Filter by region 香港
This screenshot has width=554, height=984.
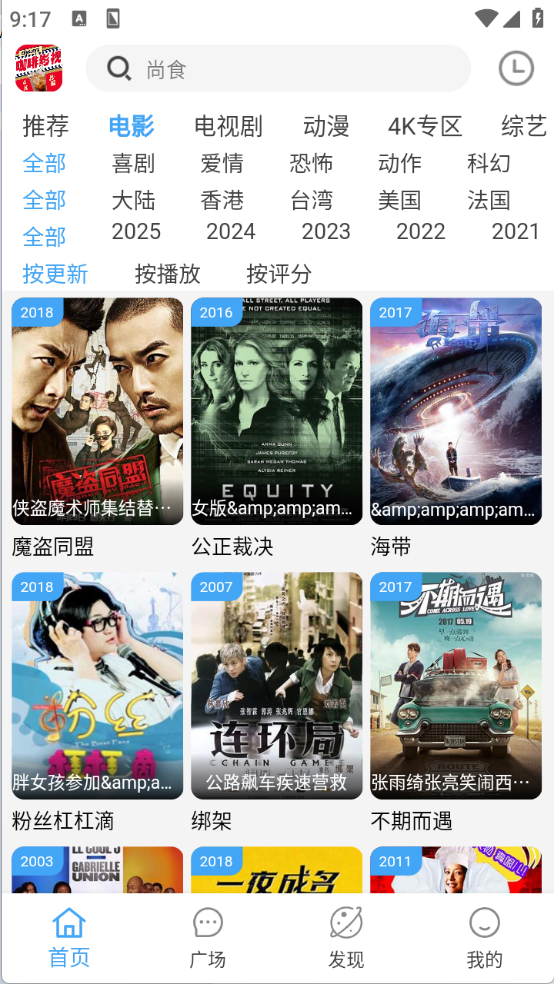(x=222, y=201)
